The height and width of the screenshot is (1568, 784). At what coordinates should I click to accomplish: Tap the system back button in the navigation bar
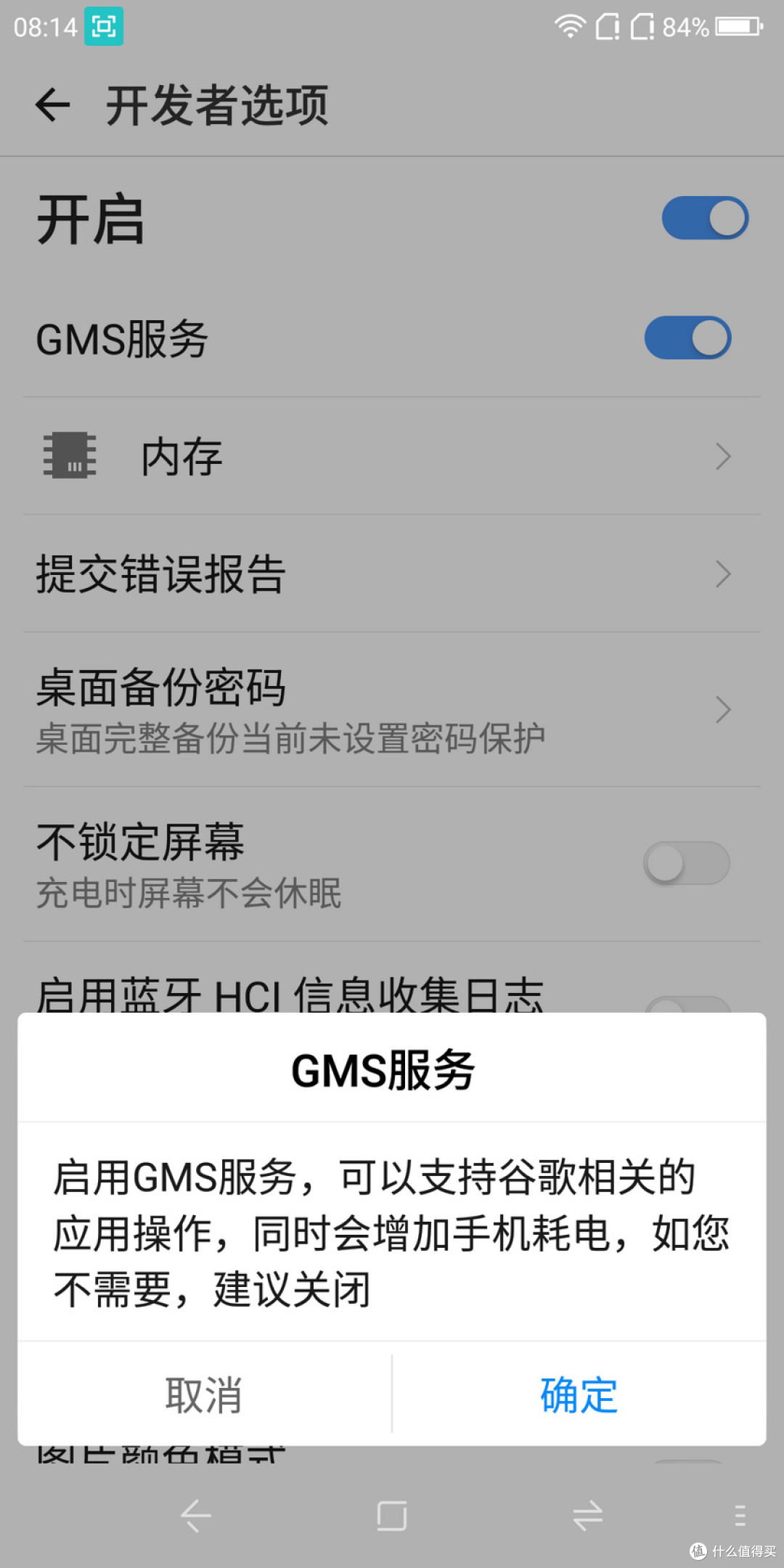click(x=196, y=1516)
